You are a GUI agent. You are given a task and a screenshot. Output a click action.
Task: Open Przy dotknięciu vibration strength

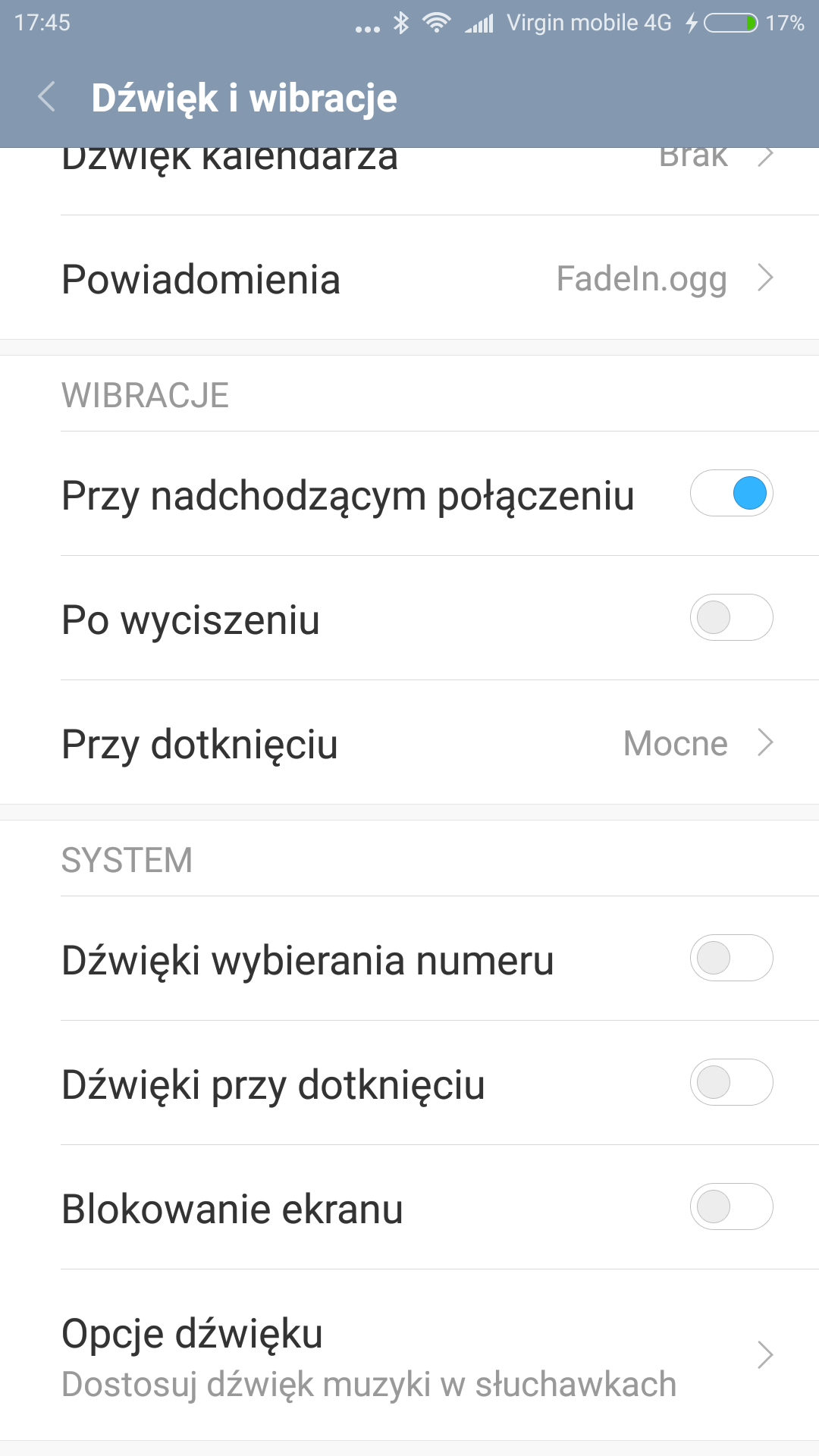pos(409,743)
